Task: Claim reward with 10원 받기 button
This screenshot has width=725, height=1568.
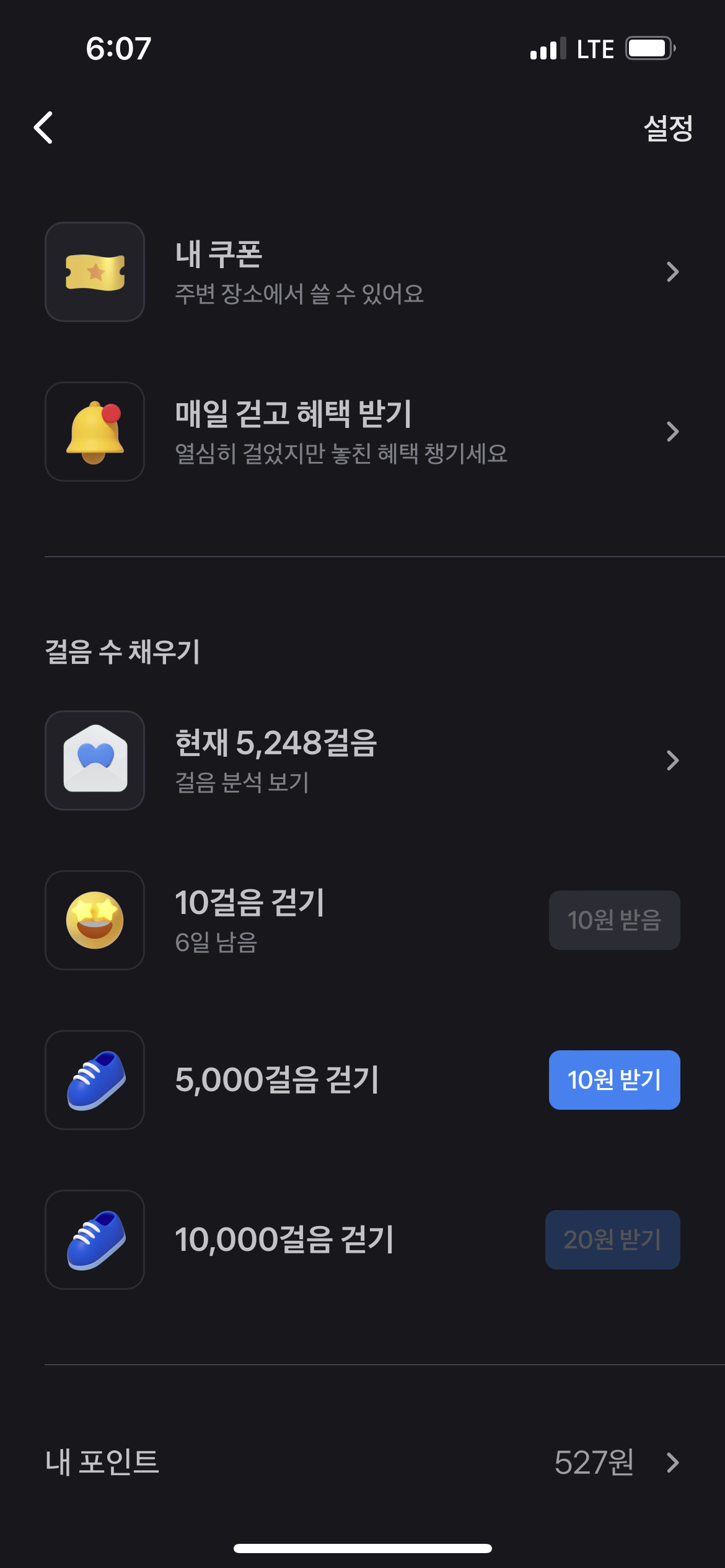Action: (614, 1080)
